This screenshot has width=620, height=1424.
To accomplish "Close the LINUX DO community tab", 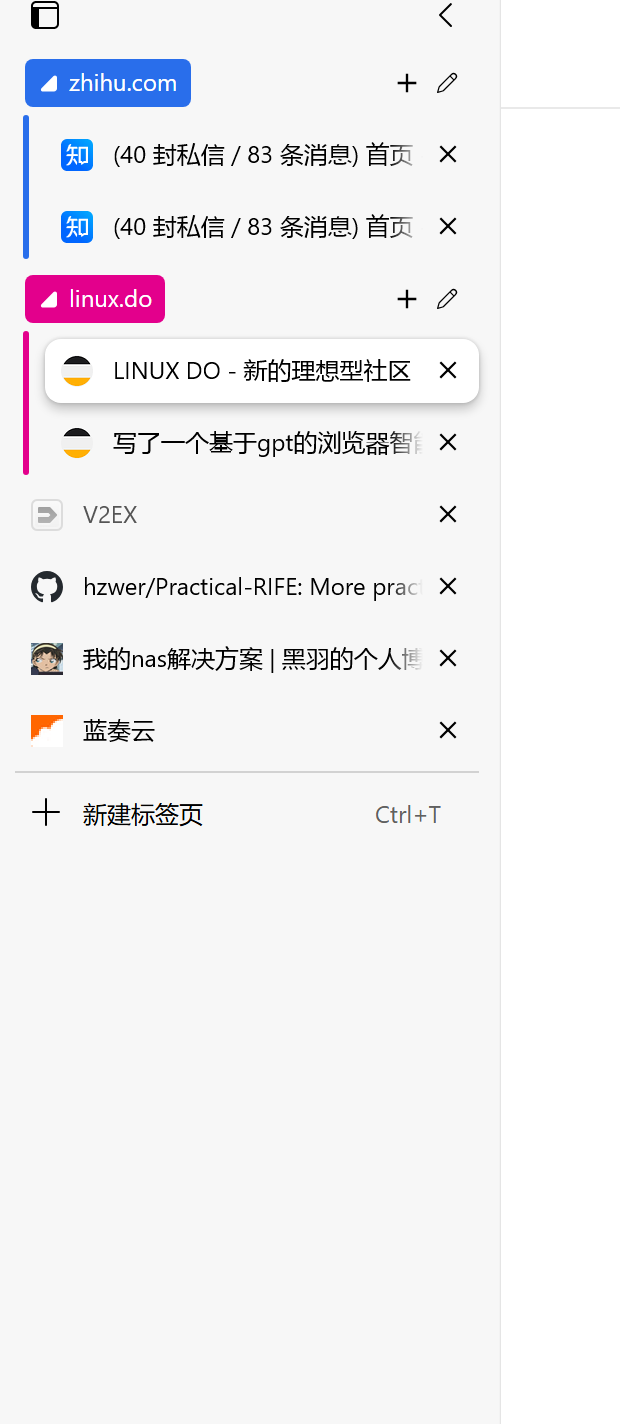I will [x=448, y=371].
